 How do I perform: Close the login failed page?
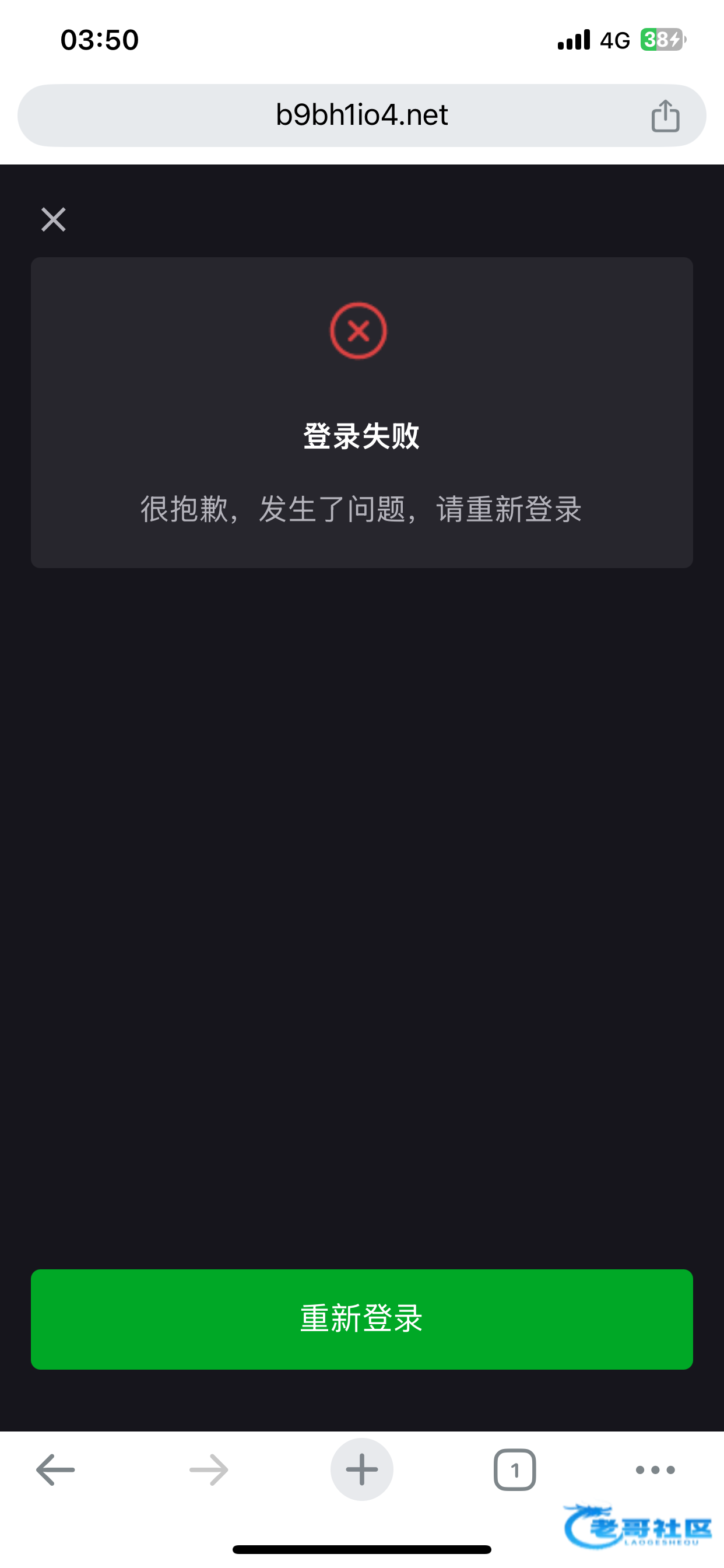[x=54, y=220]
